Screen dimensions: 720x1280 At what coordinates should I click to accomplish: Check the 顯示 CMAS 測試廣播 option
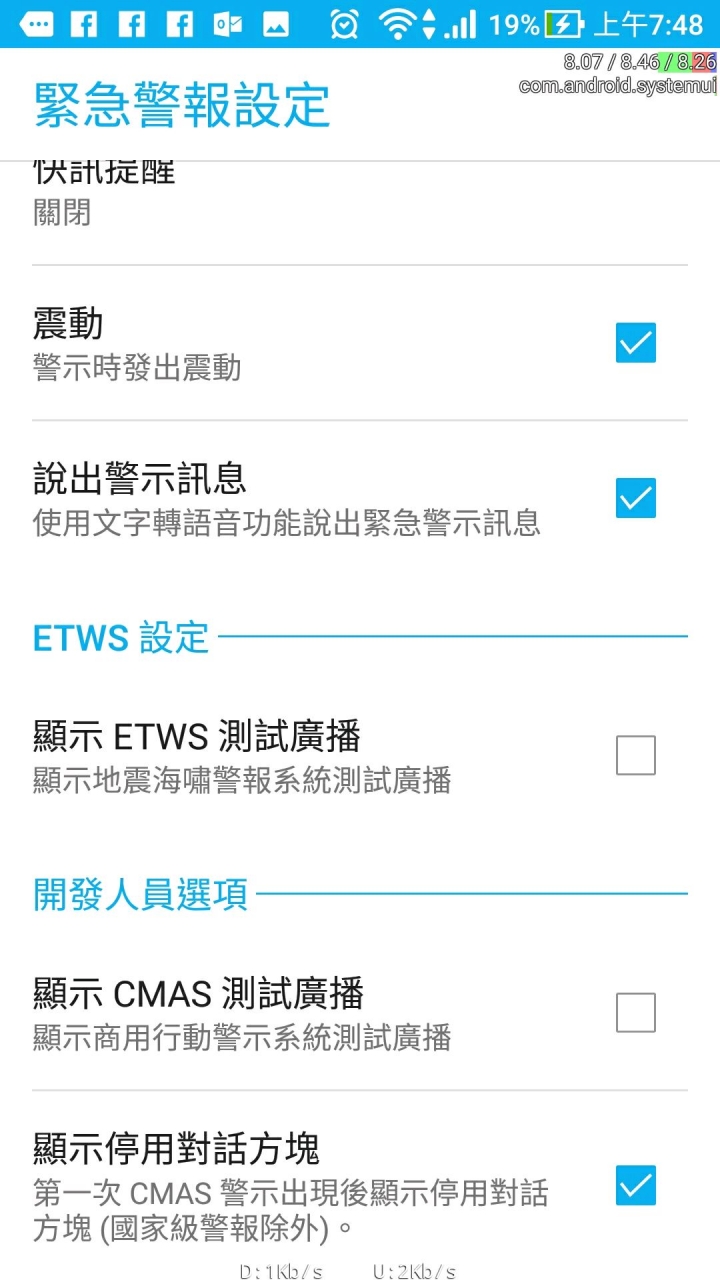pyautogui.click(x=636, y=1012)
